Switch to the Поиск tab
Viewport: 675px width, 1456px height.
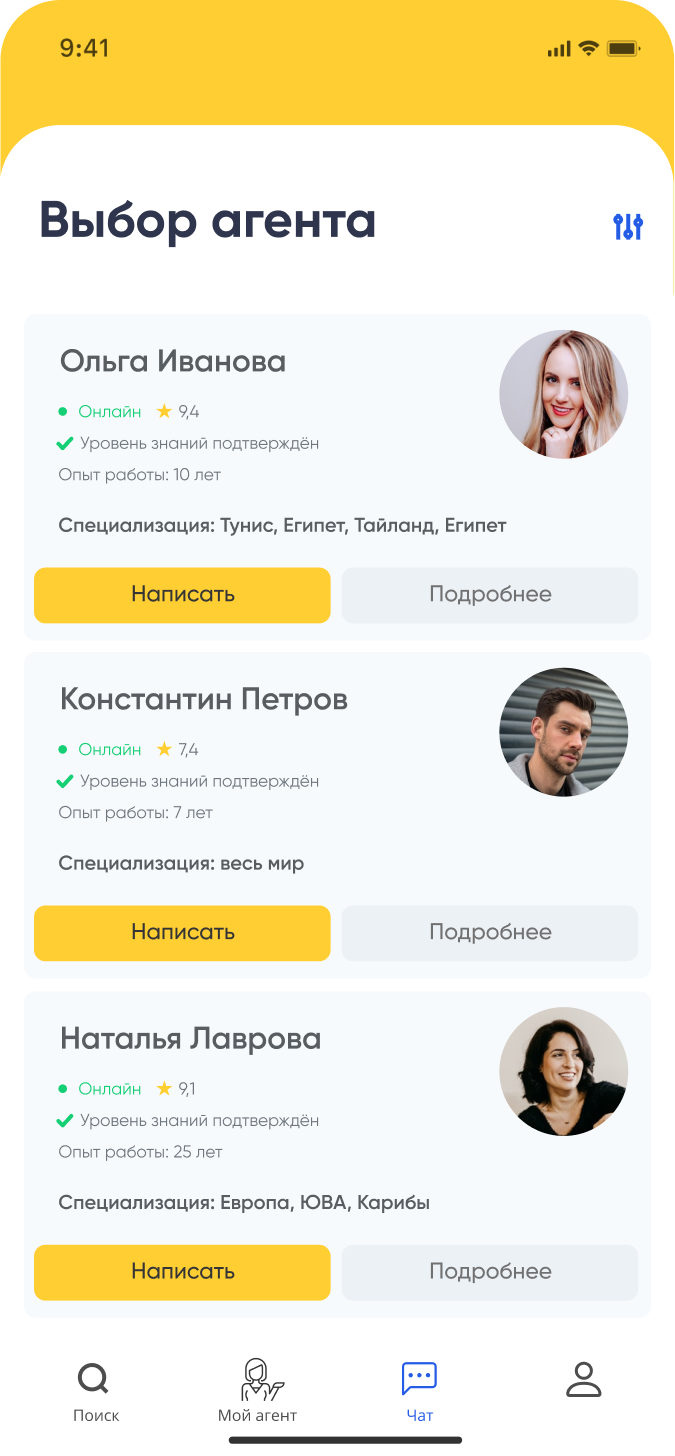(95, 1392)
